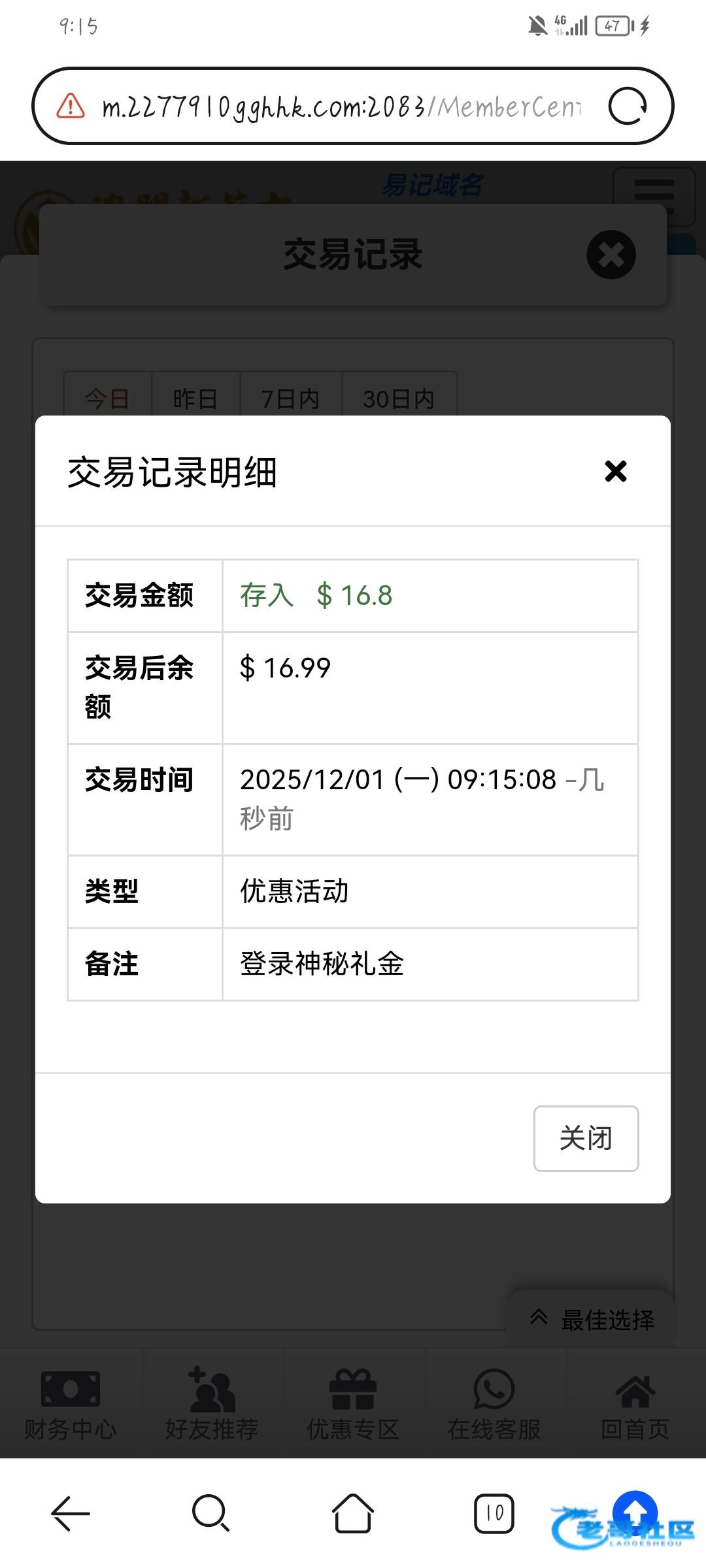
Task: Go to the browser home page
Action: 353,1513
